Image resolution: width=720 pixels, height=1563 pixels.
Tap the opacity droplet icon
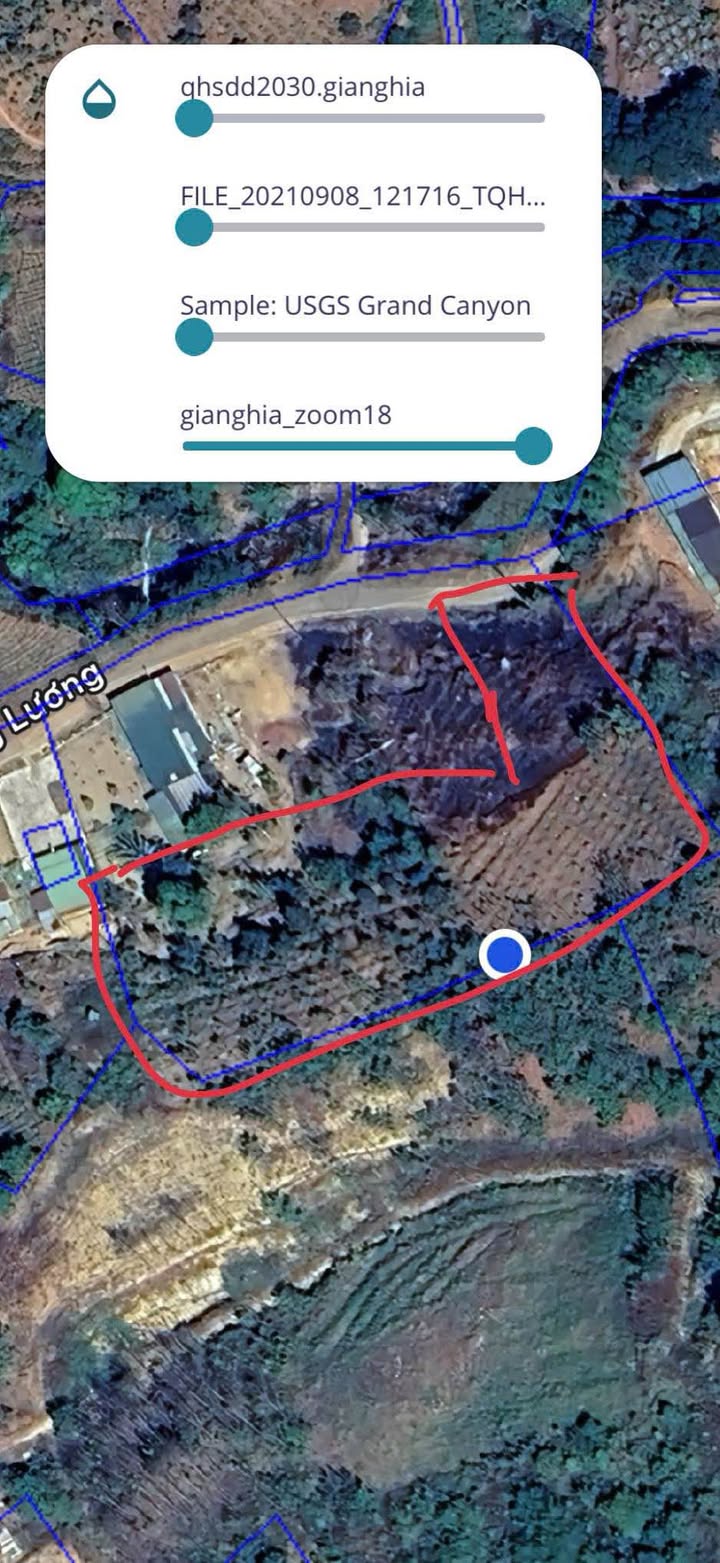99,99
